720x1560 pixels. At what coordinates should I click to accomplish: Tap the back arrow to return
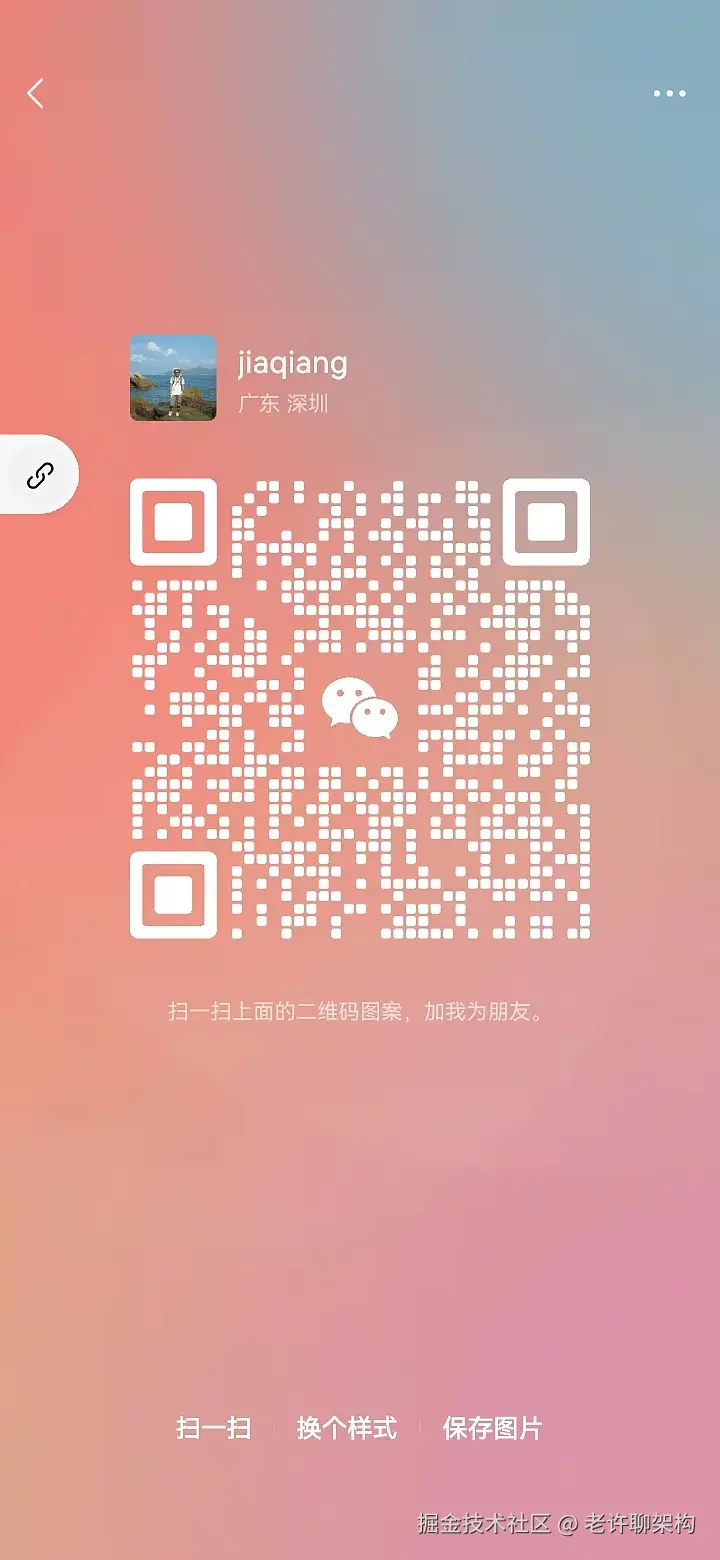click(35, 93)
